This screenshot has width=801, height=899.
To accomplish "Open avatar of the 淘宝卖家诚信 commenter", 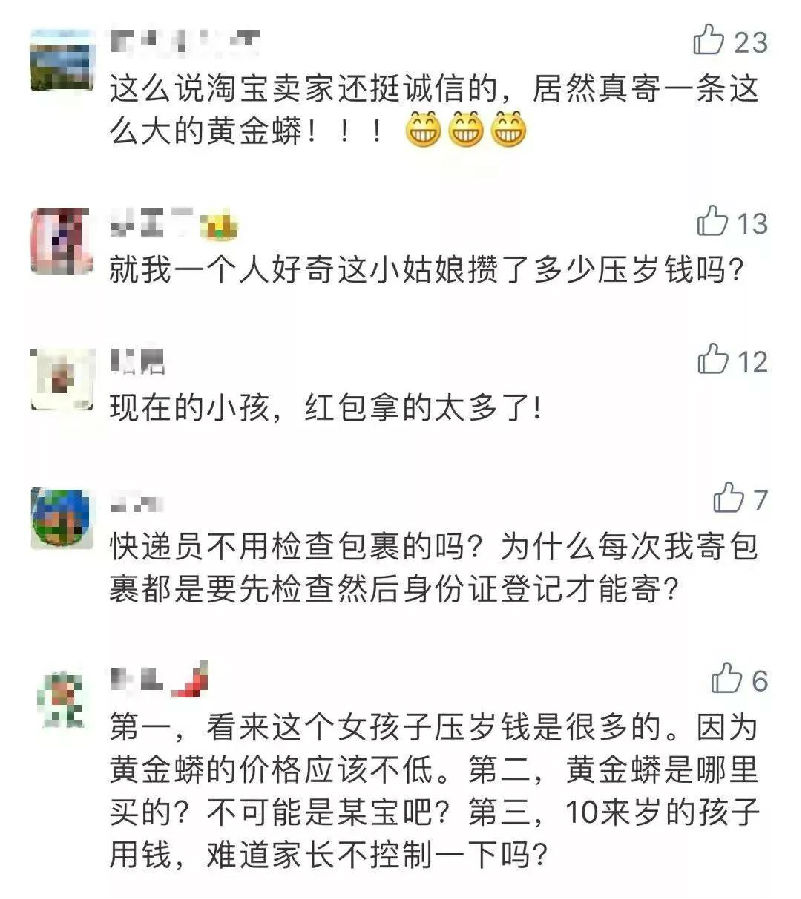I will 62,62.
